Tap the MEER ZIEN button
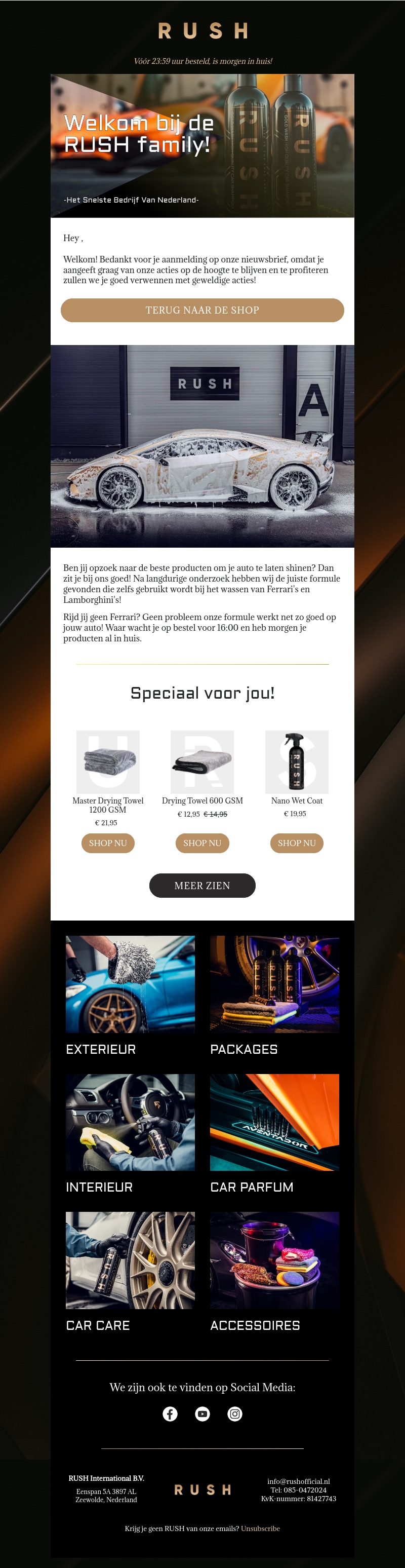The image size is (405, 1568). point(202,885)
